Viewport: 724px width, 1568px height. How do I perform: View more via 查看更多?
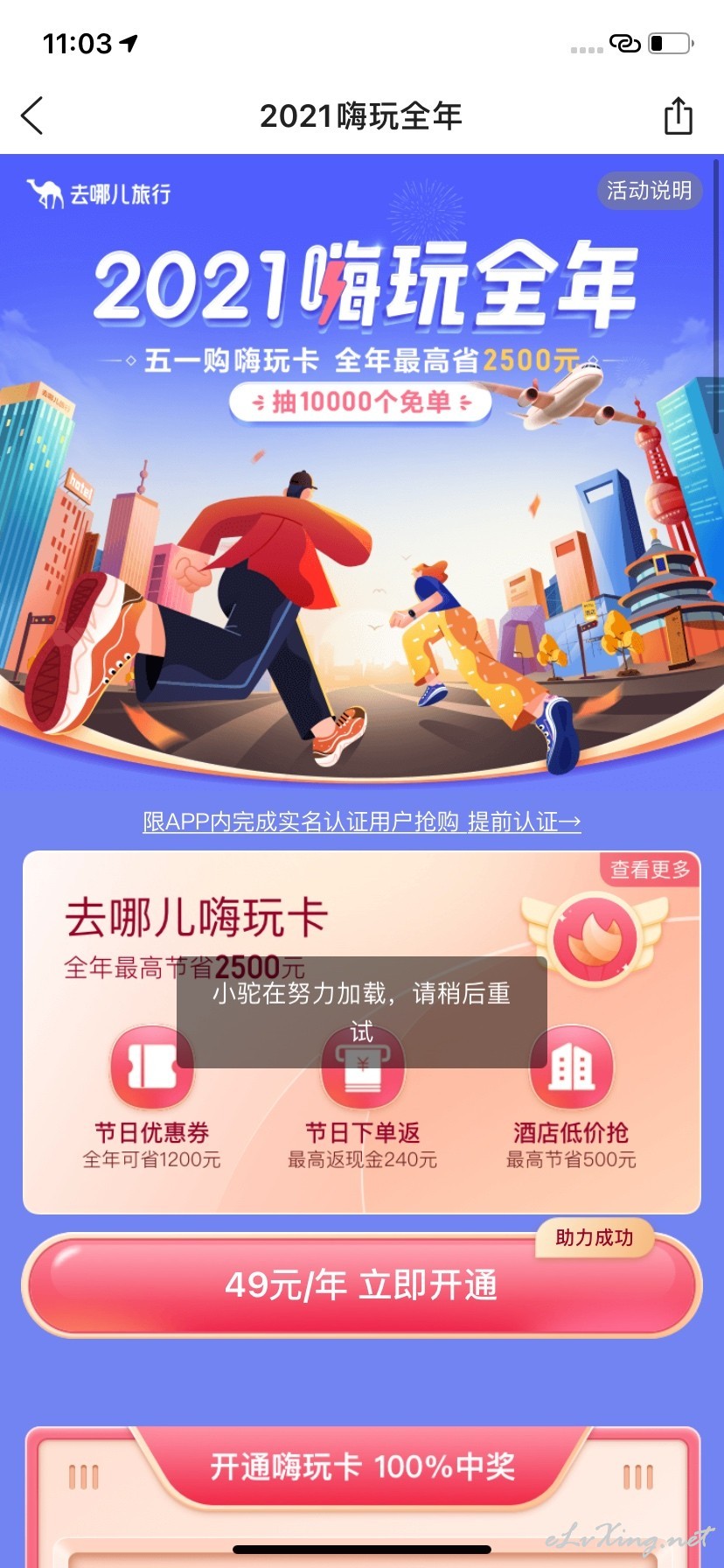(x=650, y=869)
